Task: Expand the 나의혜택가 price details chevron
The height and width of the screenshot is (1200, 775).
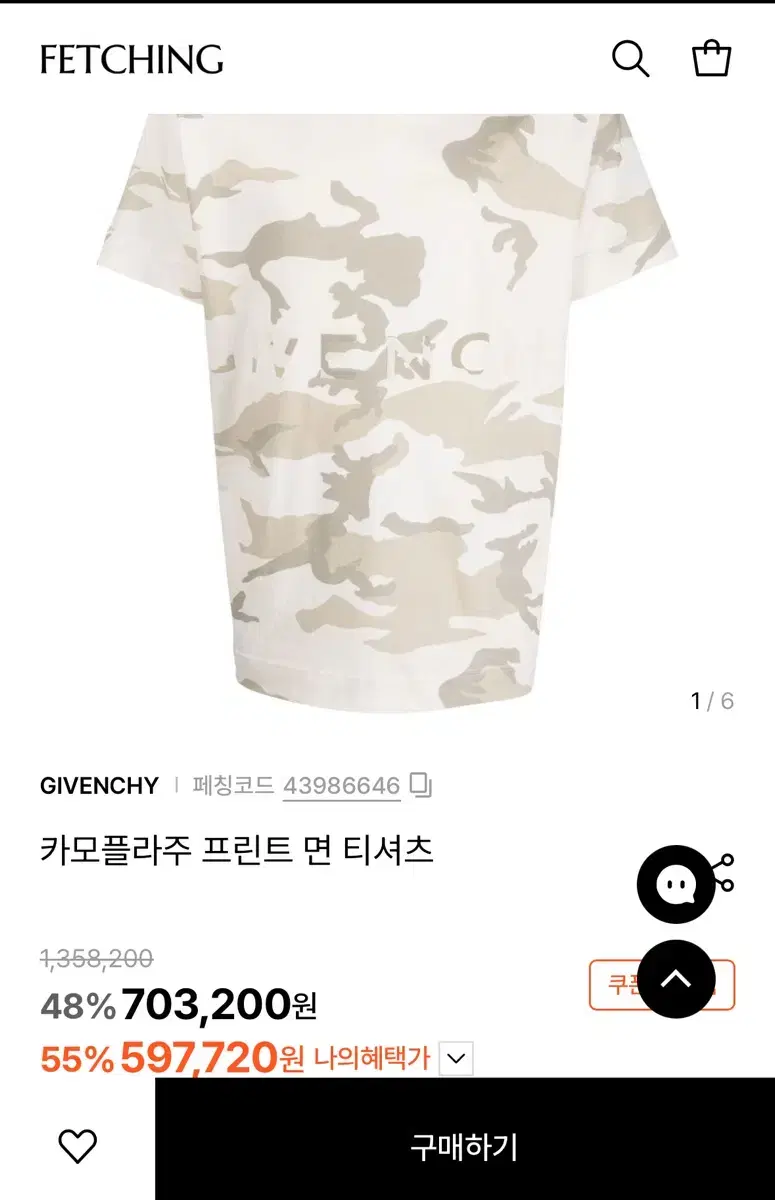Action: [457, 1055]
